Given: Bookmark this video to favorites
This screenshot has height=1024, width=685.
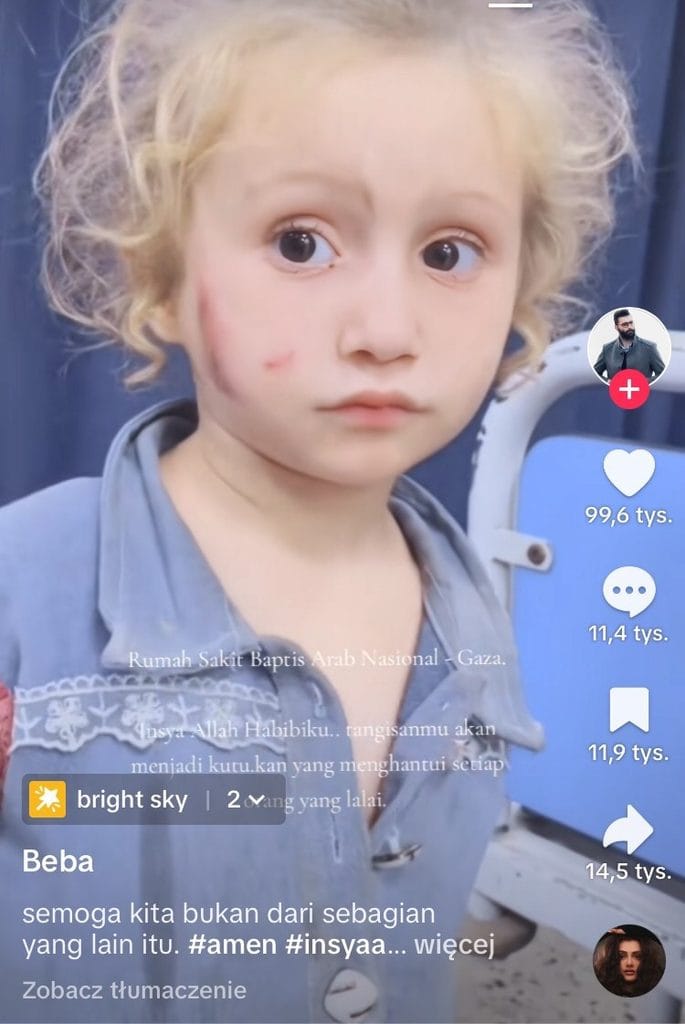Looking at the screenshot, I should pos(629,710).
